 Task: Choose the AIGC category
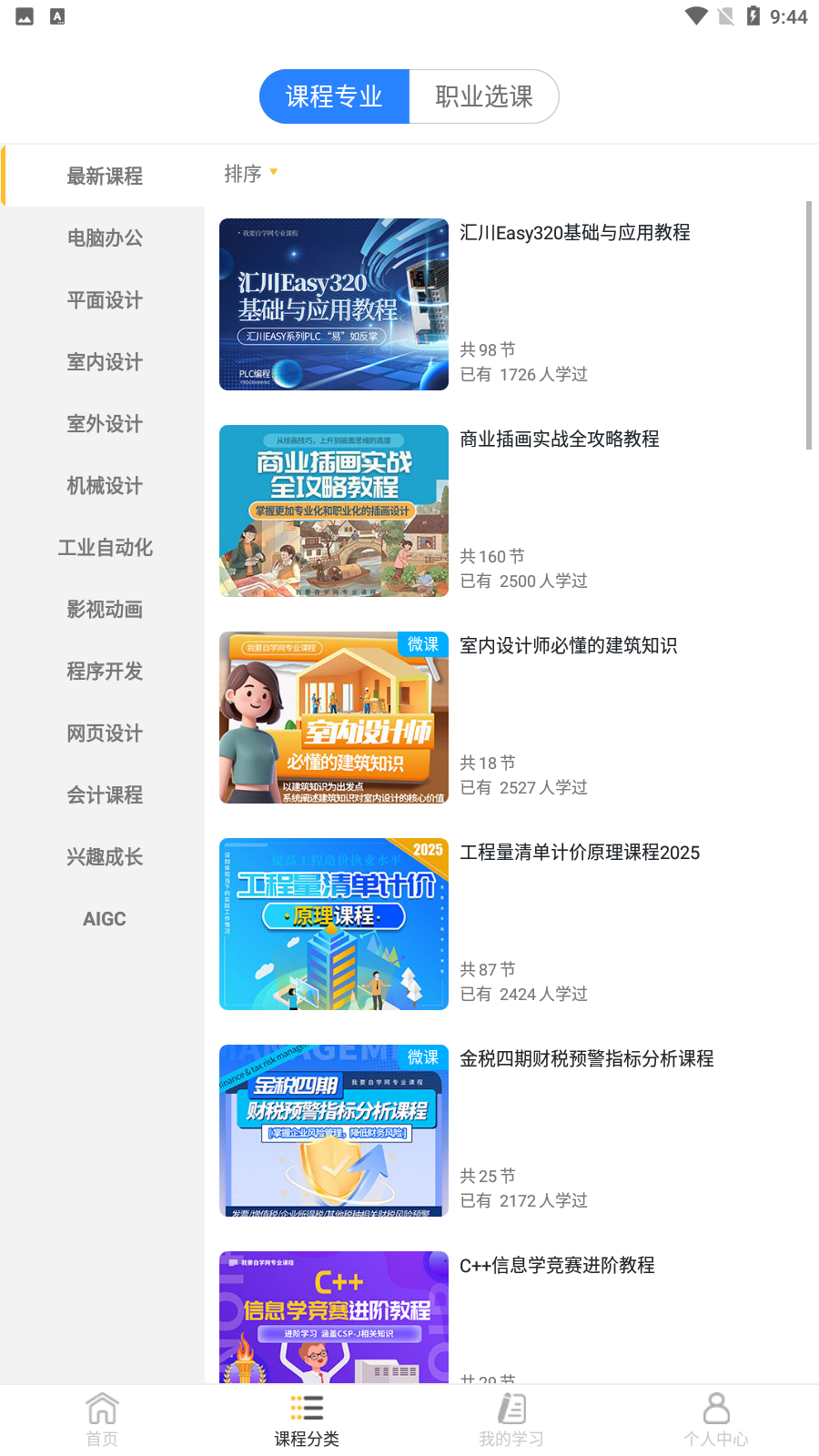point(104,918)
